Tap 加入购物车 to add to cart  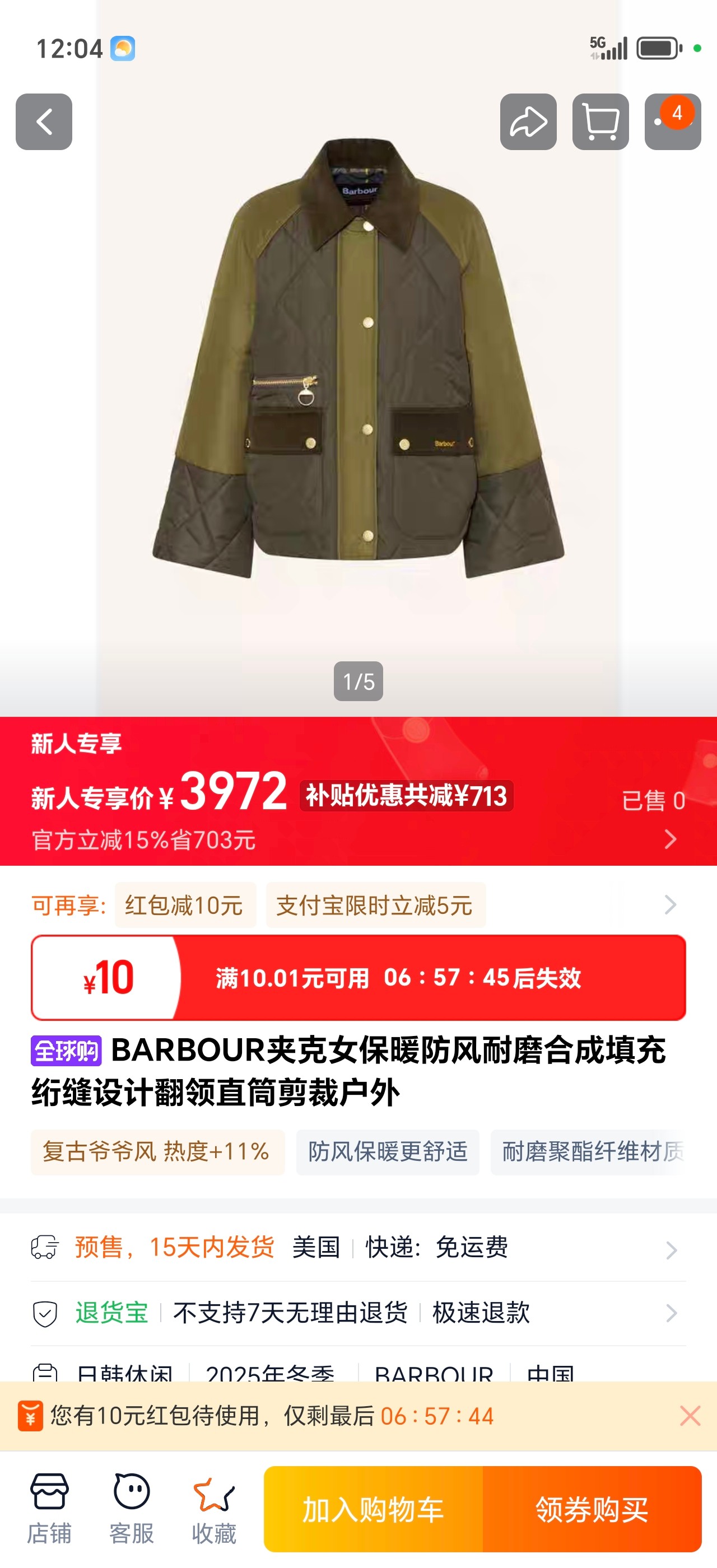point(374,1509)
